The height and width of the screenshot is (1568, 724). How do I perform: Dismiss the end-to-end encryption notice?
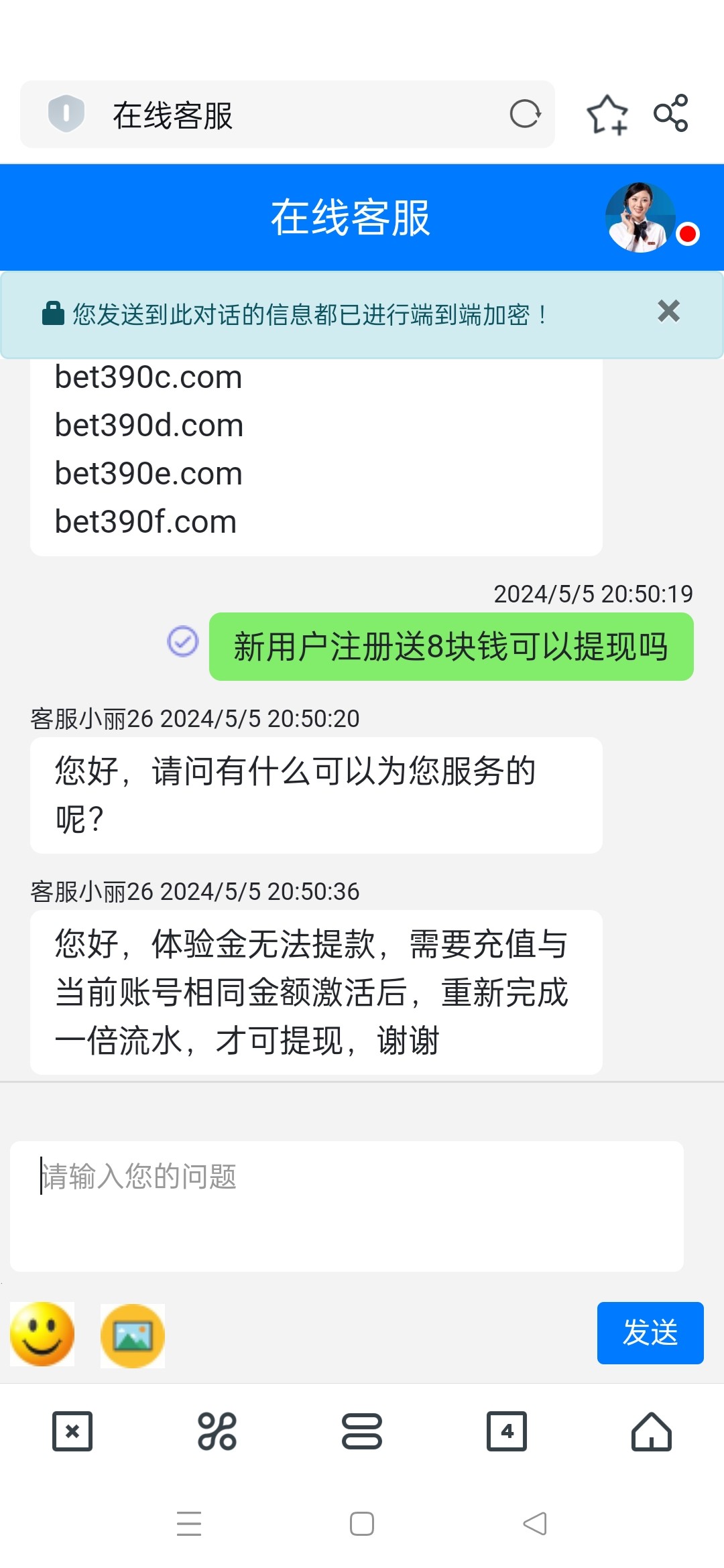[668, 311]
